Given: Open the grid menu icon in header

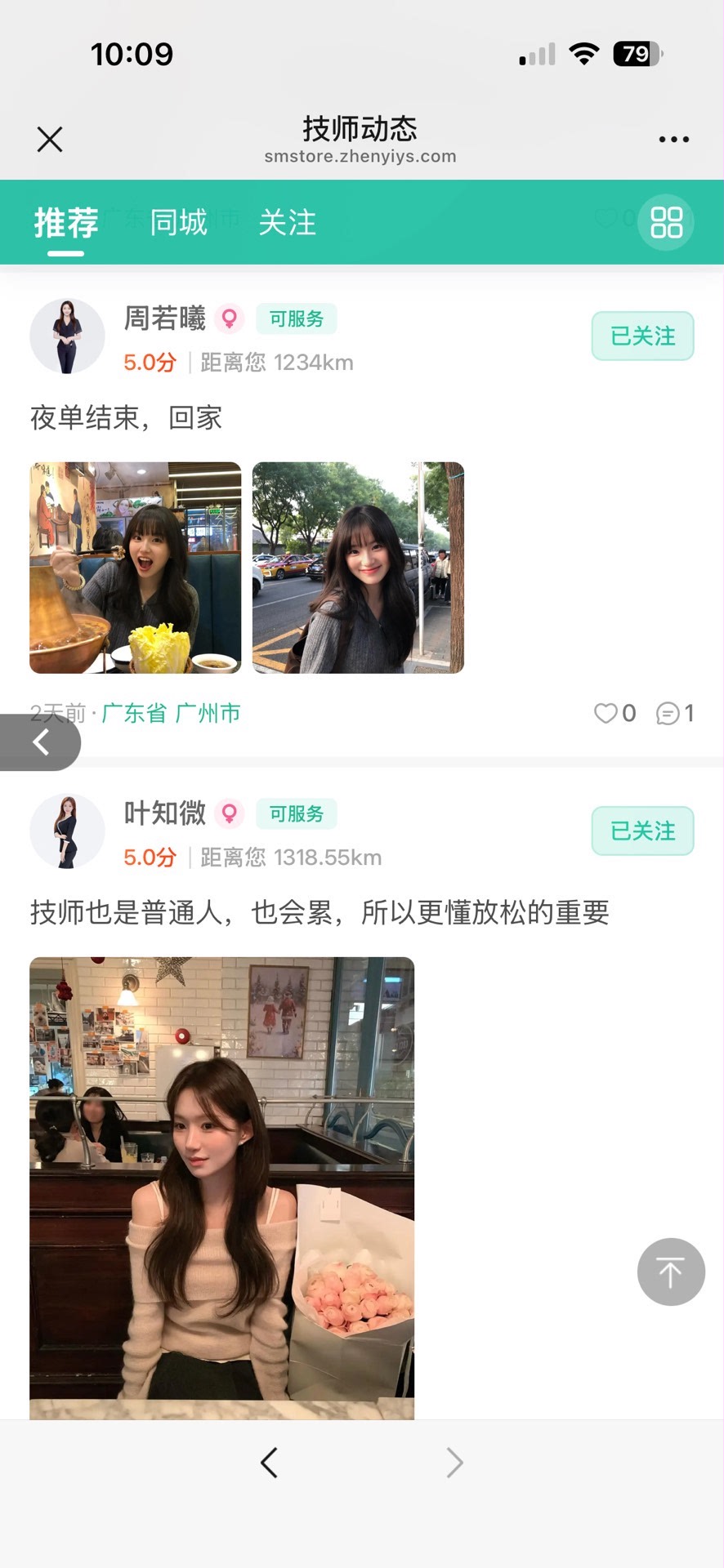Looking at the screenshot, I should [665, 222].
